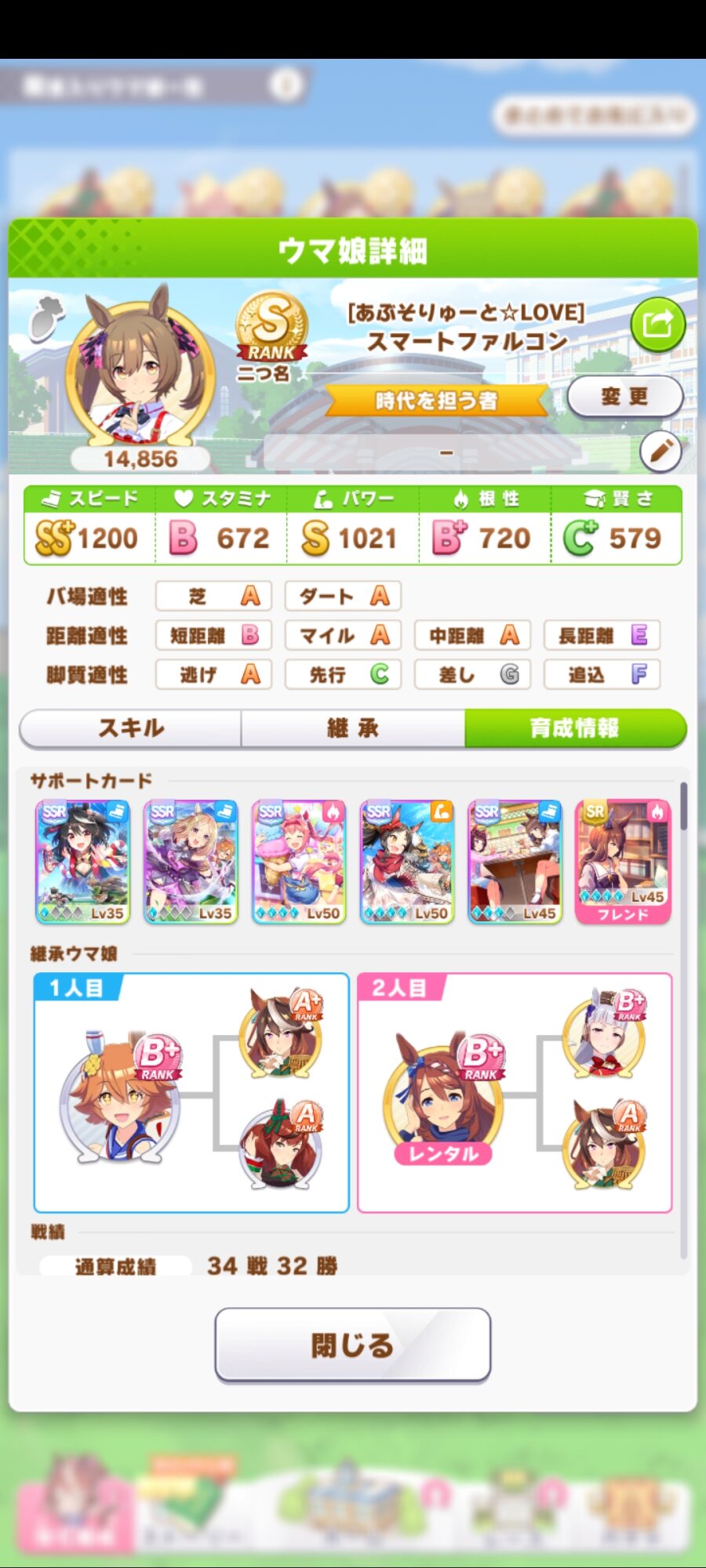This screenshot has width=706, height=1568.
Task: Switch to the 継承 tab
Action: pyautogui.click(x=353, y=728)
